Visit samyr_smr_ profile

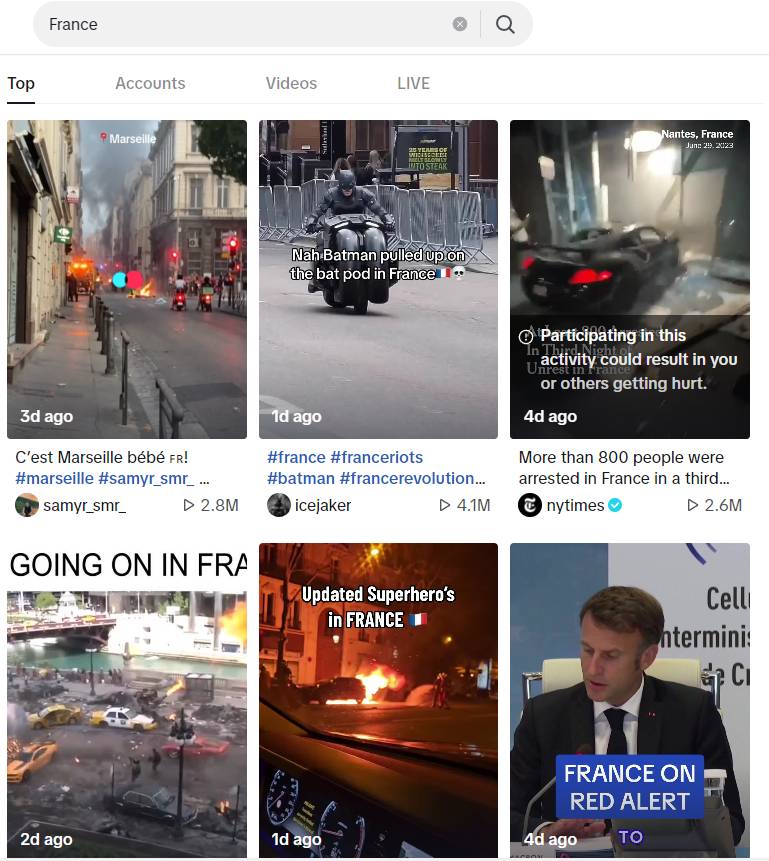[84, 505]
